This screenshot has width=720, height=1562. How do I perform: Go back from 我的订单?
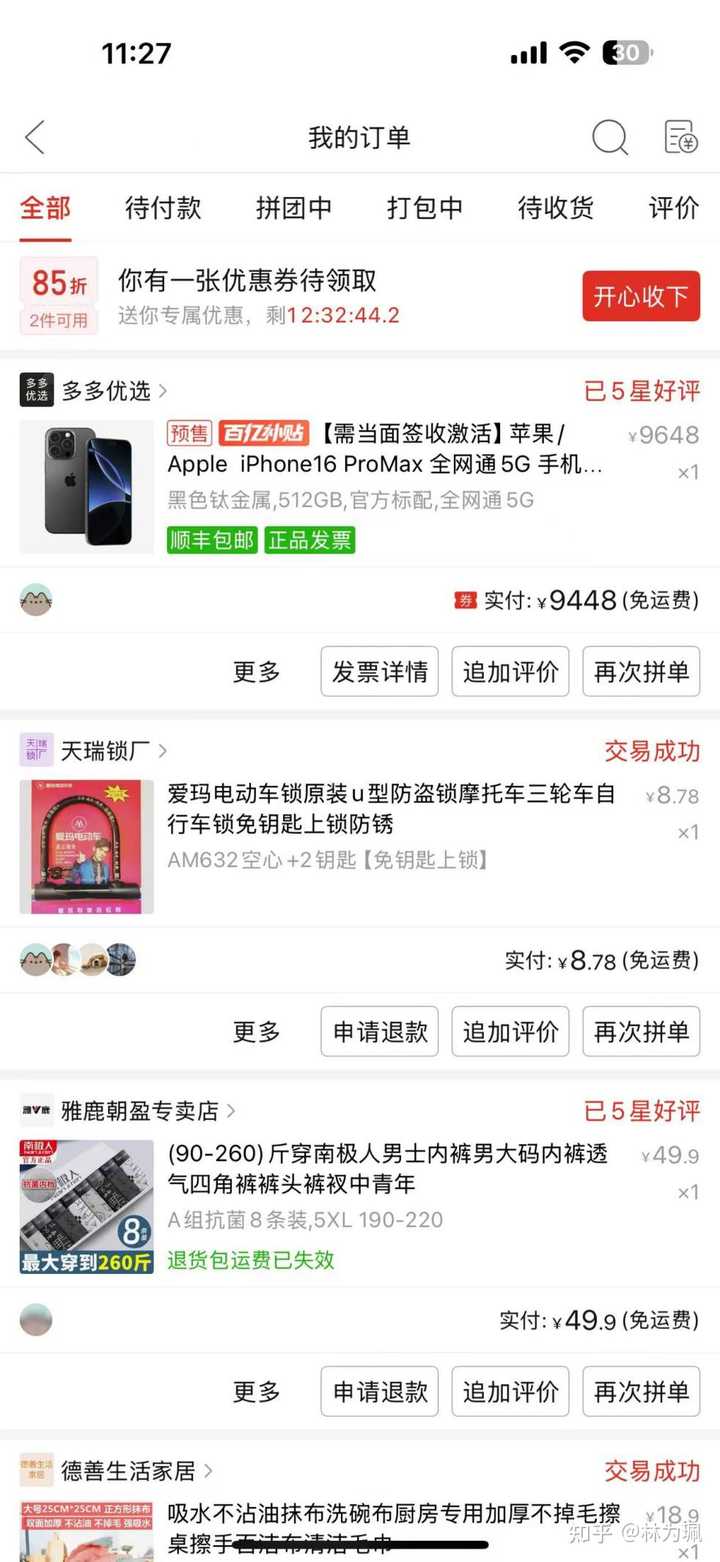pos(36,137)
